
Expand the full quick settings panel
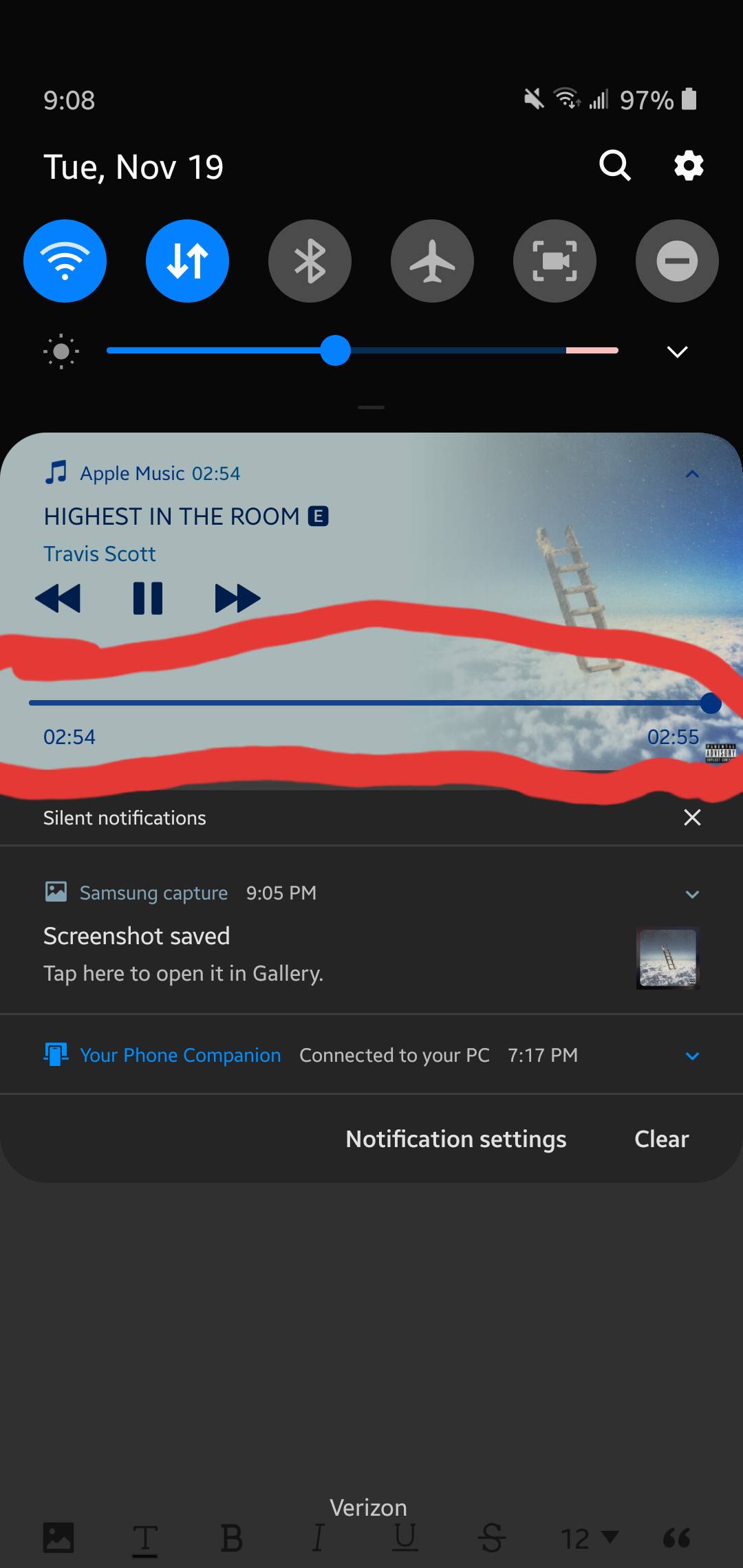point(676,351)
